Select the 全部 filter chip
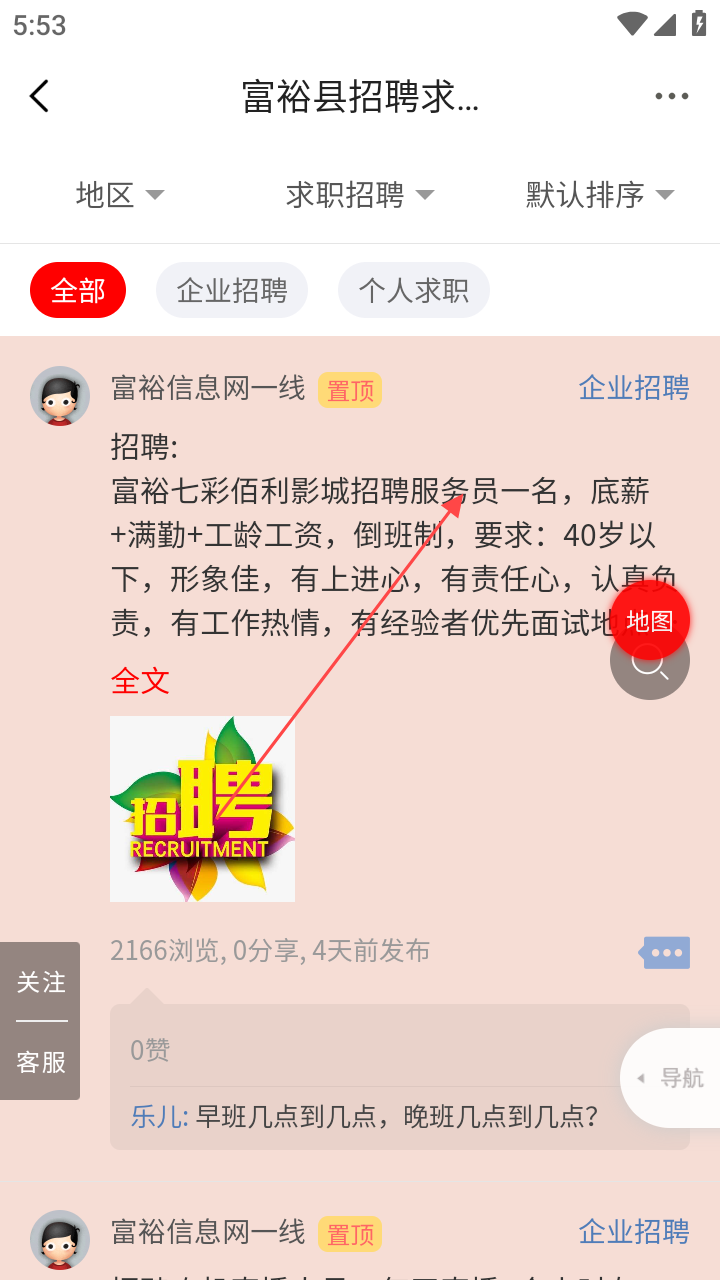Screen dimensions: 720x1280 (78, 290)
